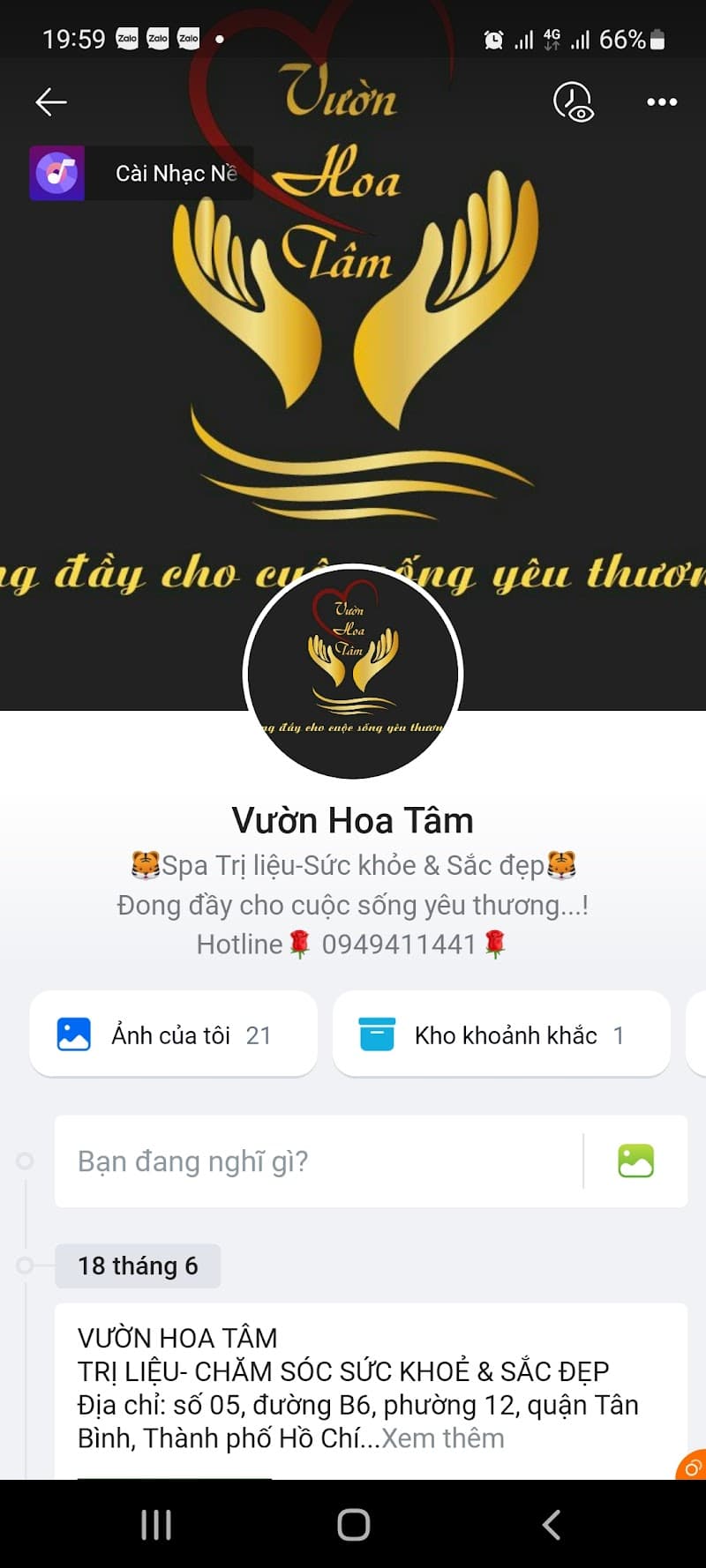Tap the back arrow to leave the profile
706x1568 pixels.
pyautogui.click(x=50, y=101)
